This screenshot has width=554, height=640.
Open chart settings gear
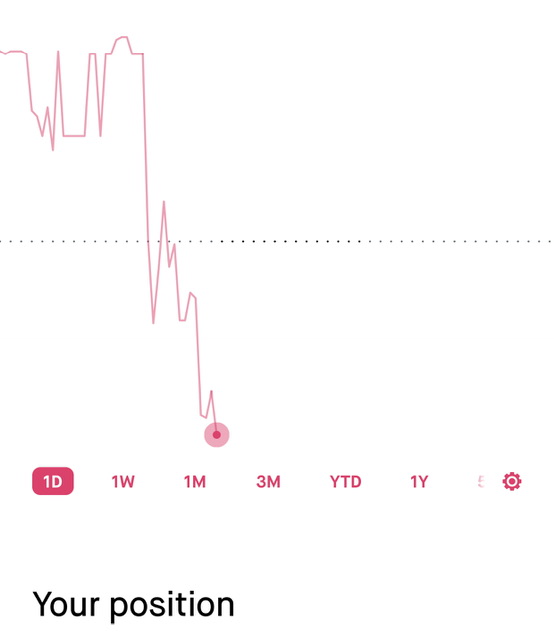512,482
